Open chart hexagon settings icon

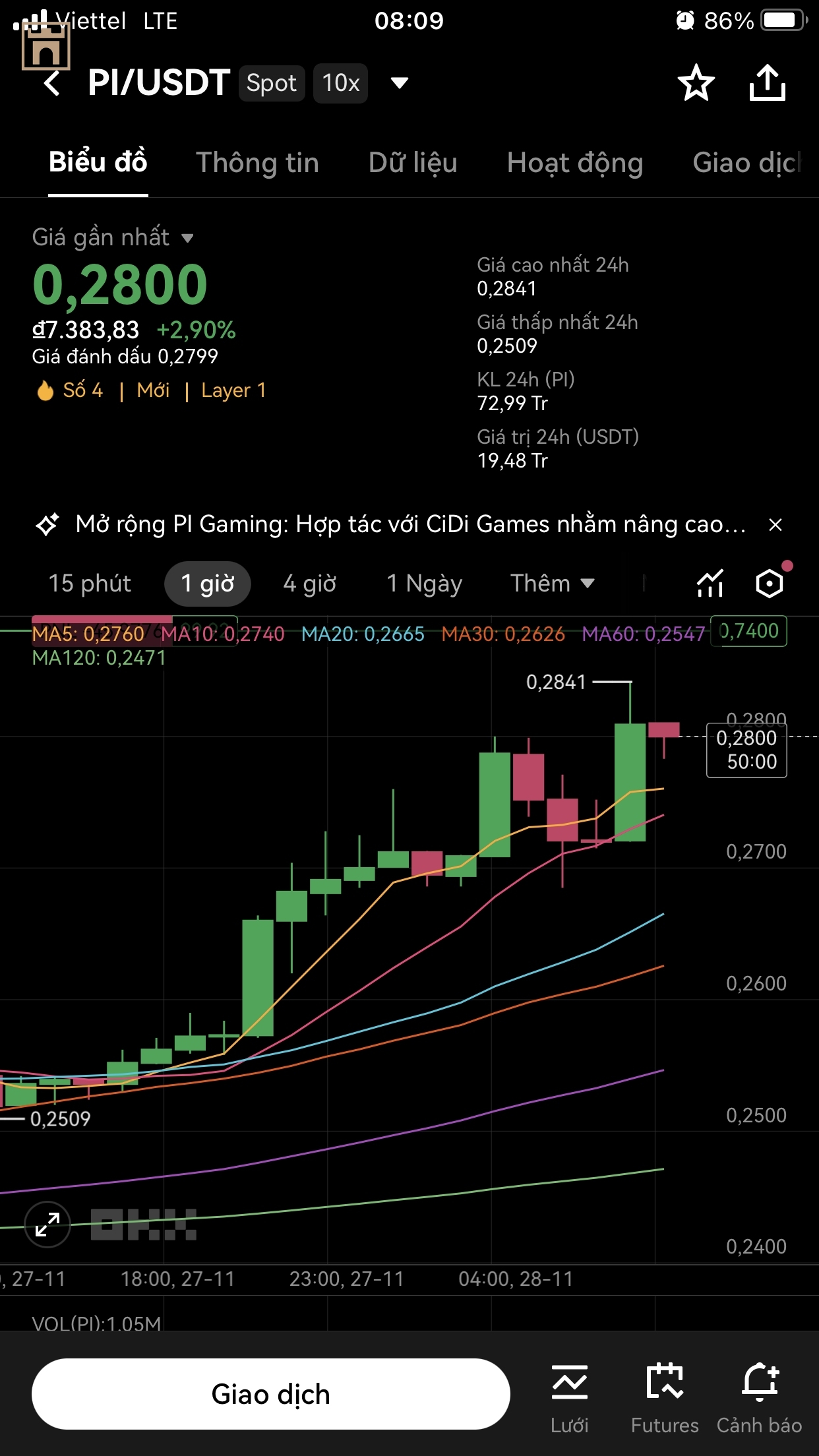click(769, 584)
